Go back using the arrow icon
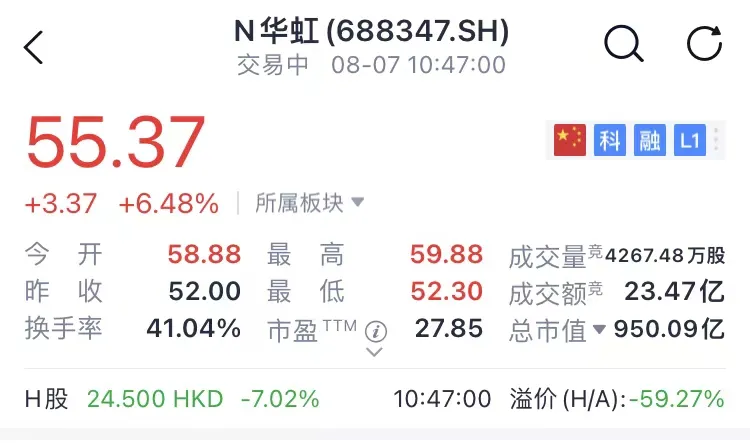The height and width of the screenshot is (443, 750). (x=35, y=47)
